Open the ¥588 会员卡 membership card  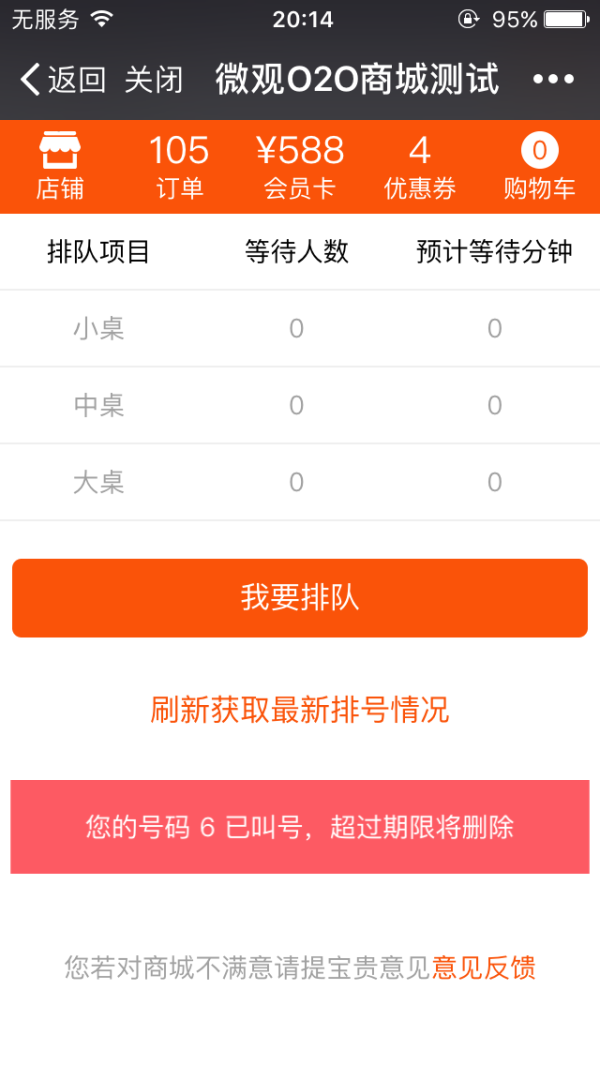click(x=300, y=167)
